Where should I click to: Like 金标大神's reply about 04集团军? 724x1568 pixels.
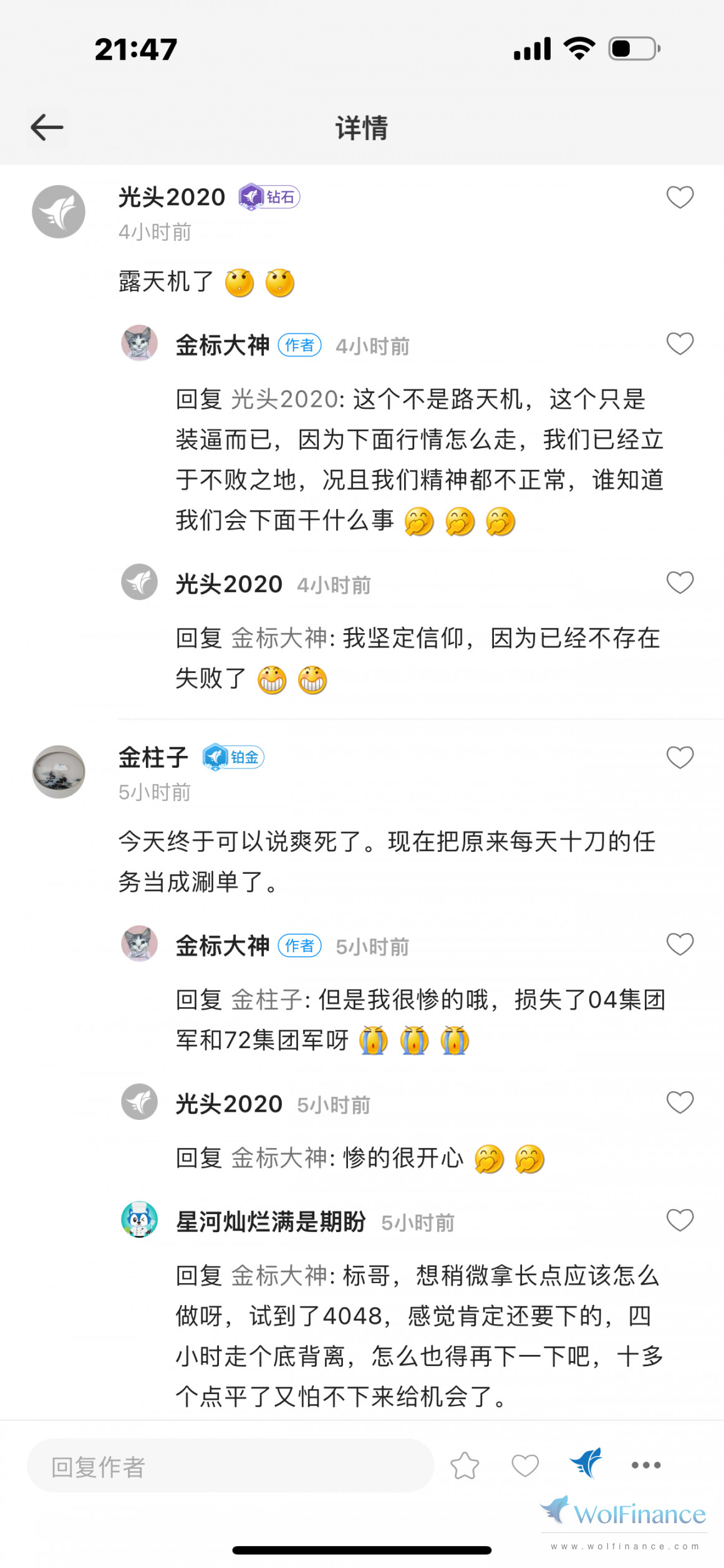680,944
